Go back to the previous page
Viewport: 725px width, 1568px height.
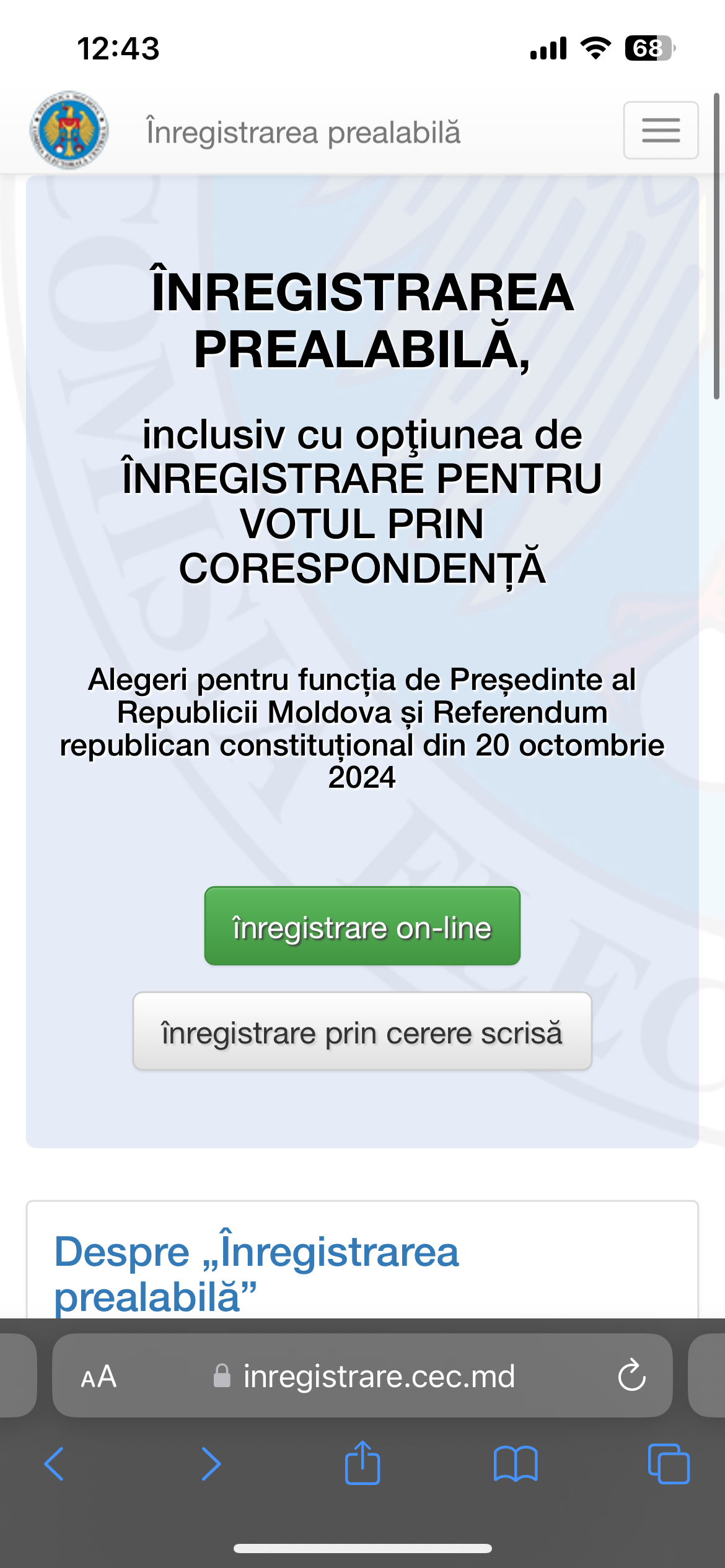pyautogui.click(x=54, y=1464)
